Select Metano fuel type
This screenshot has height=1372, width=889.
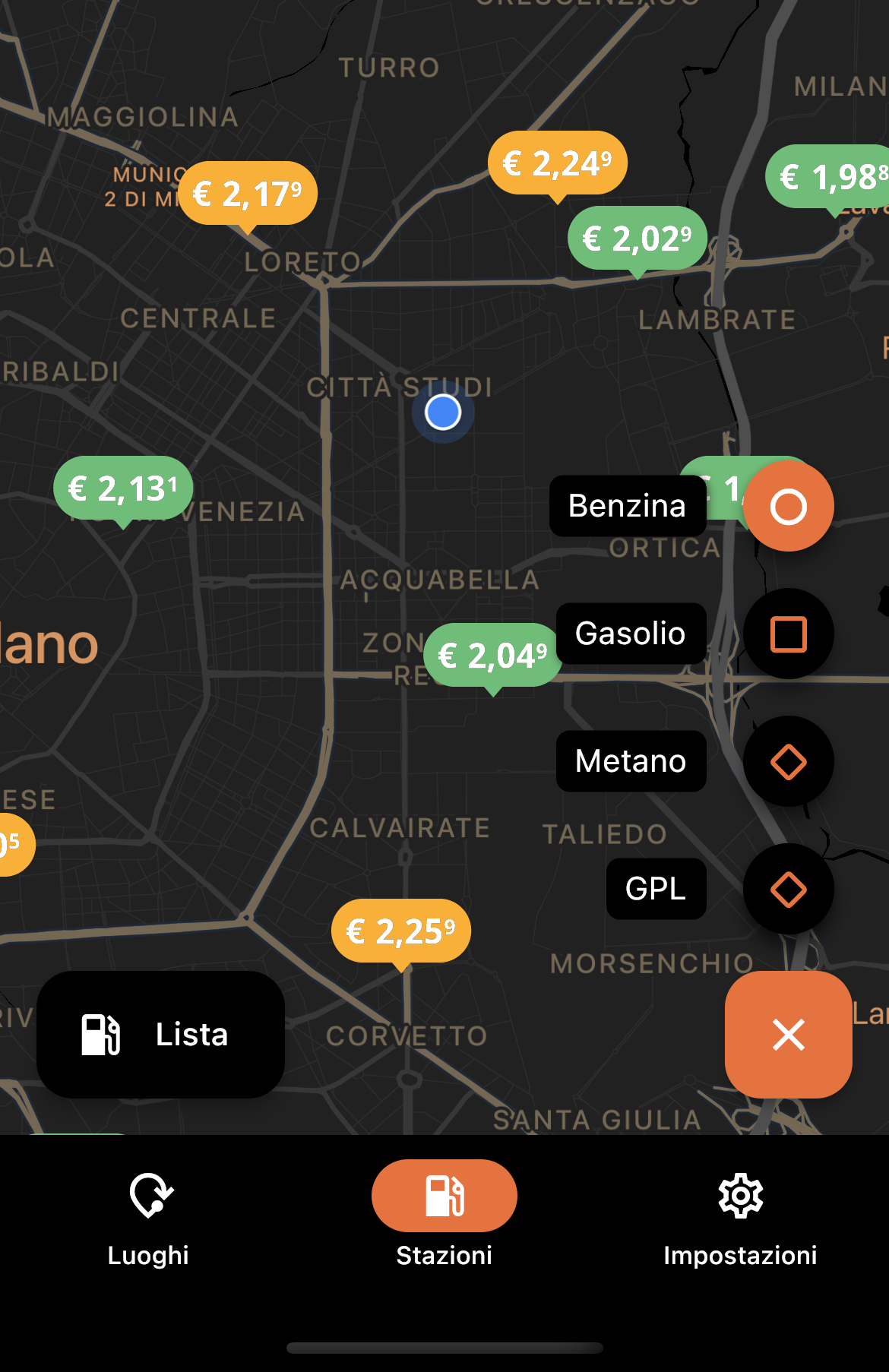click(788, 762)
